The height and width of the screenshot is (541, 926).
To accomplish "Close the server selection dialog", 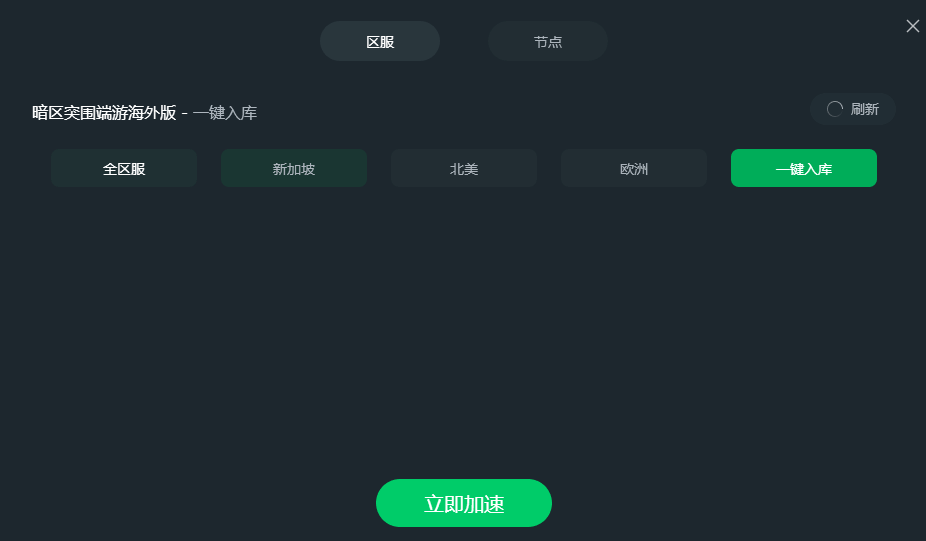I will pos(912,26).
